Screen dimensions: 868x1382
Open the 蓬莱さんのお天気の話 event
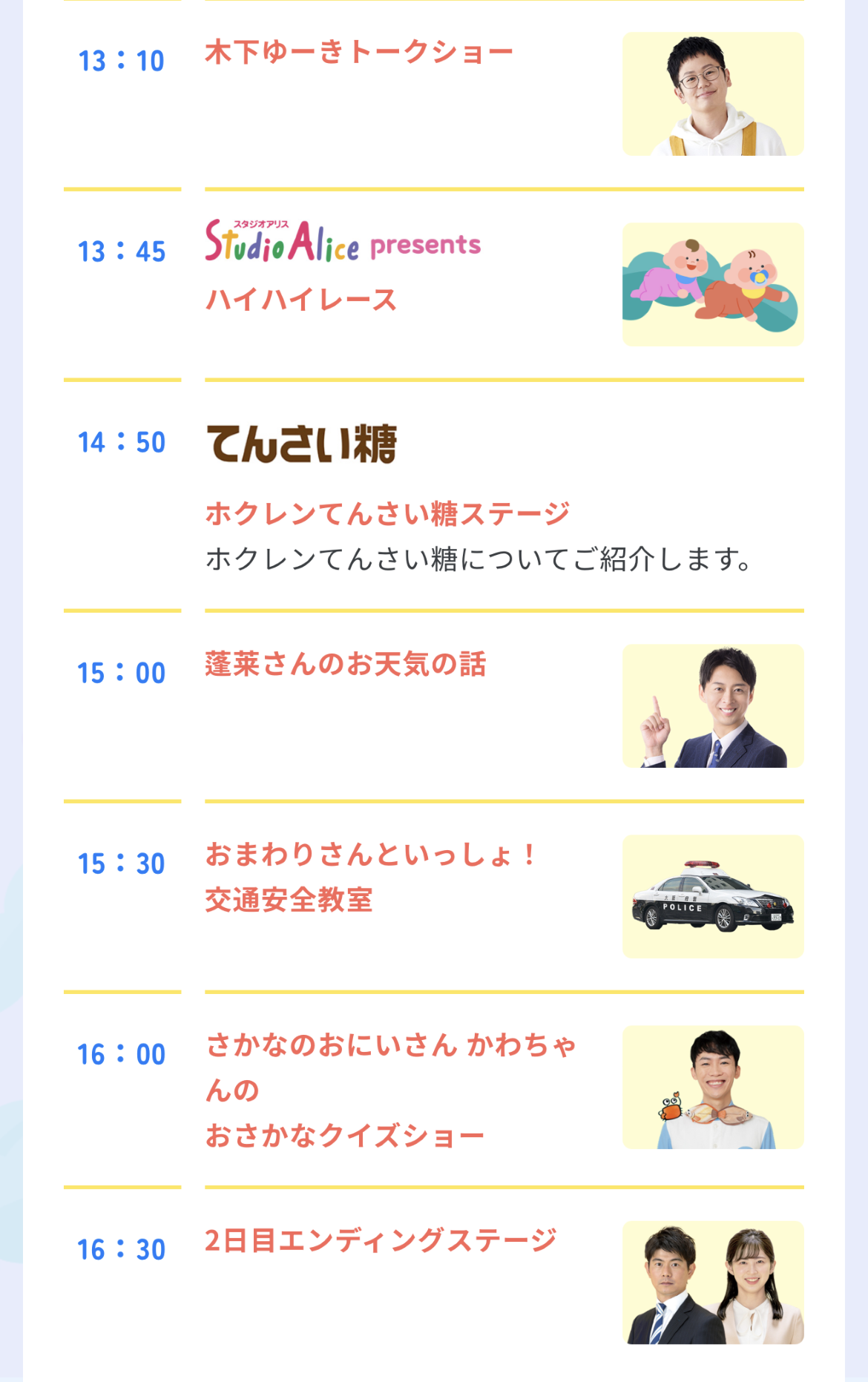pyautogui.click(x=346, y=664)
